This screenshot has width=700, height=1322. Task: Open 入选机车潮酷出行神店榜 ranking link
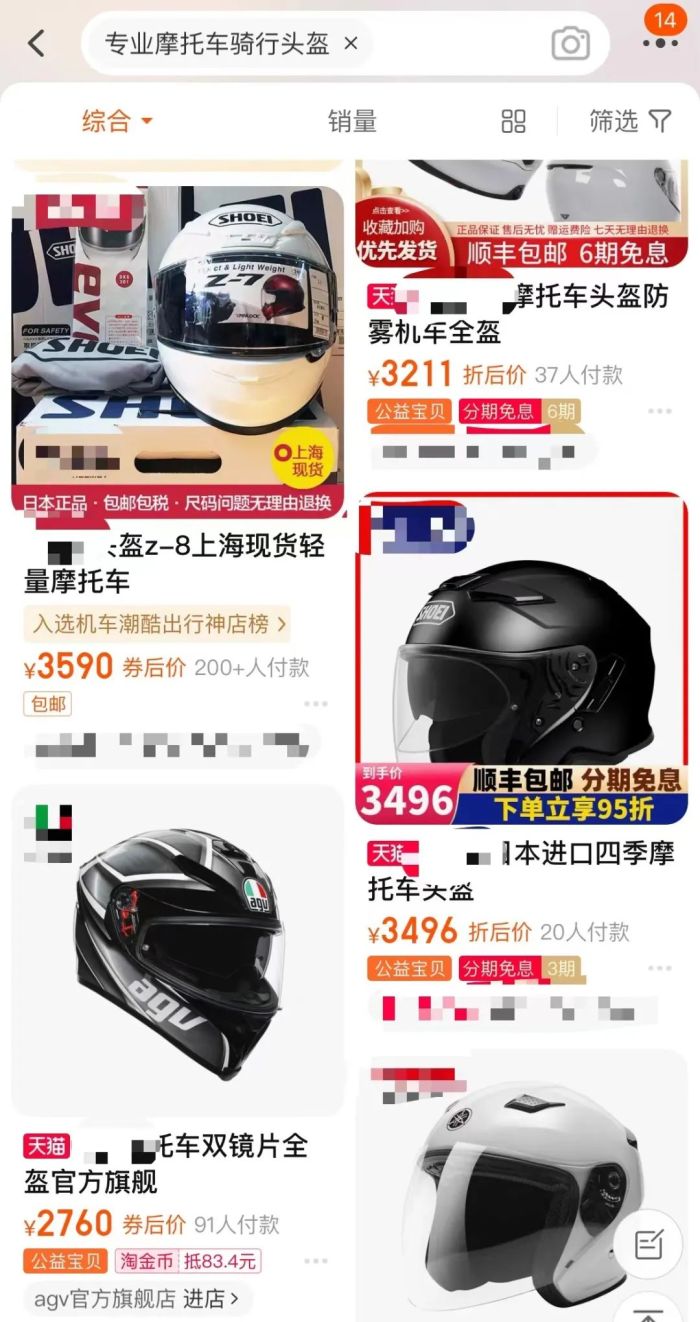coord(158,625)
